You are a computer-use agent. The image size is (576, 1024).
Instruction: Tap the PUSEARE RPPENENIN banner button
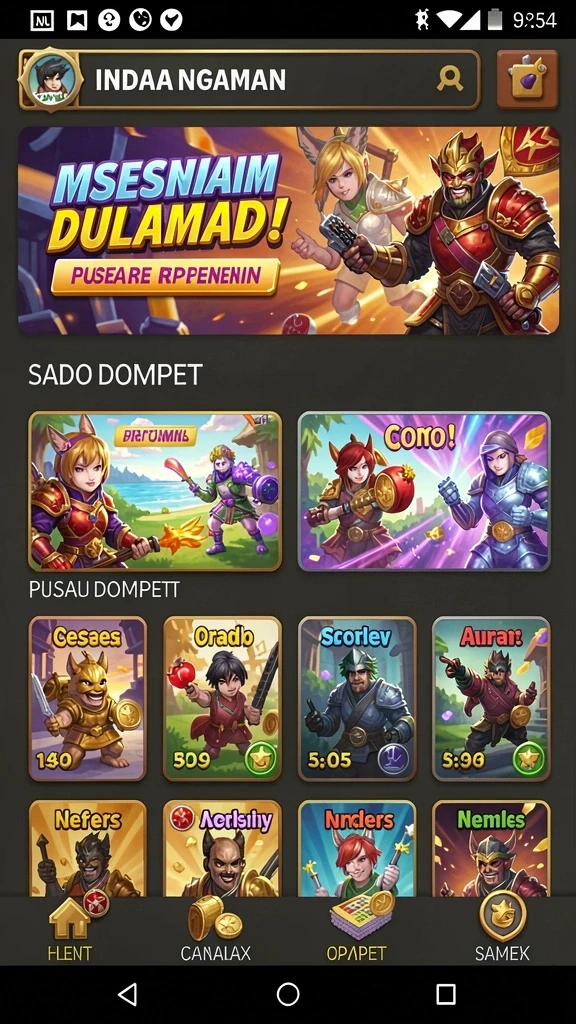pyautogui.click(x=165, y=275)
